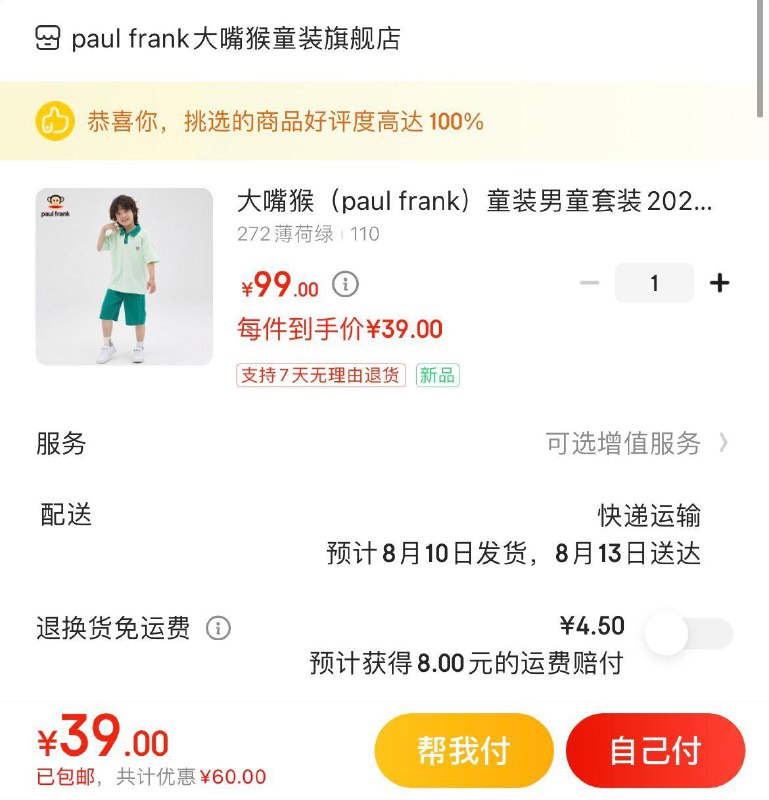Tap the quantity field showing 1
Screen dimensions: 769x800
pyautogui.click(x=654, y=283)
